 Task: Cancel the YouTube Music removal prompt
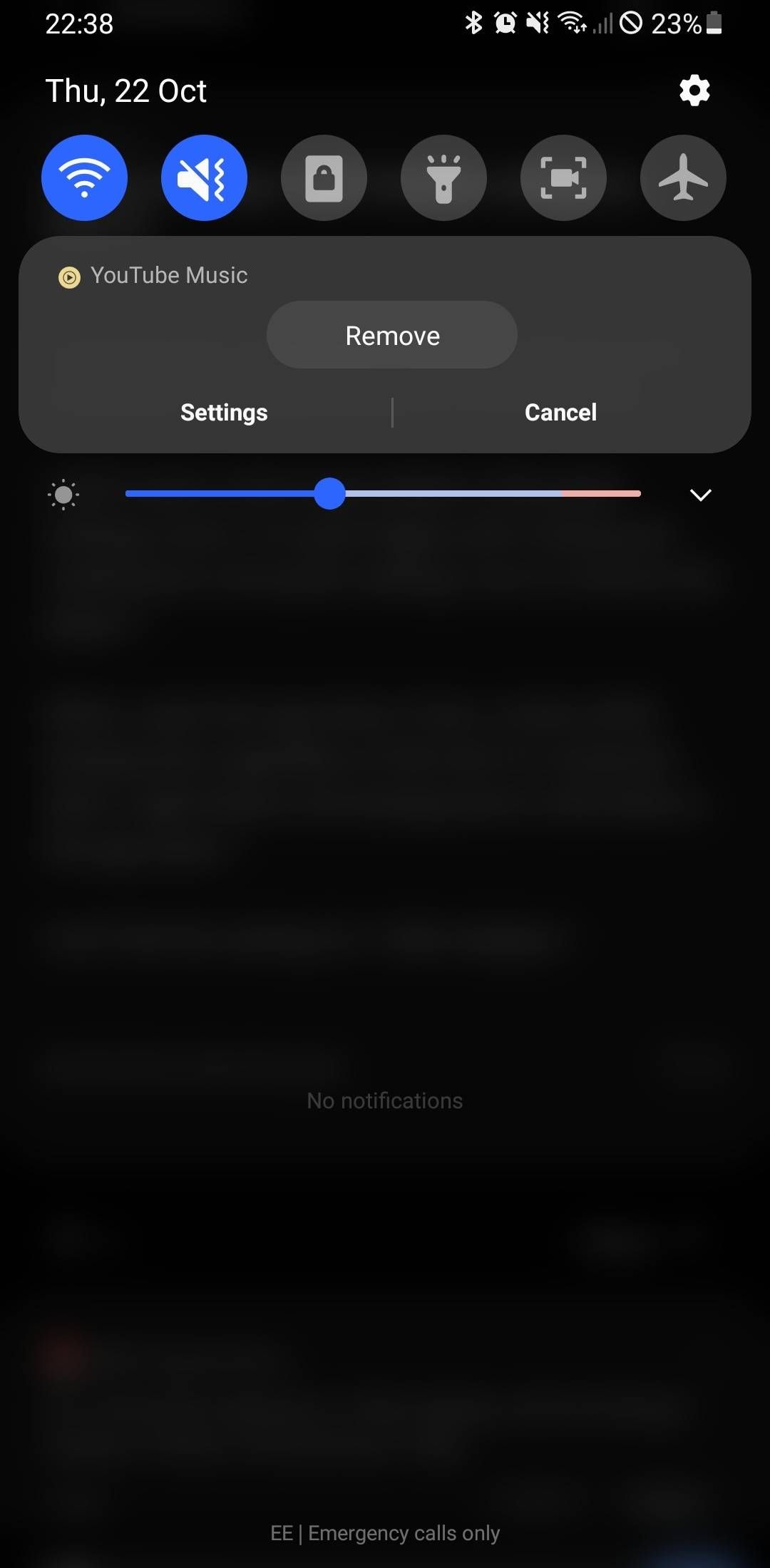click(560, 412)
